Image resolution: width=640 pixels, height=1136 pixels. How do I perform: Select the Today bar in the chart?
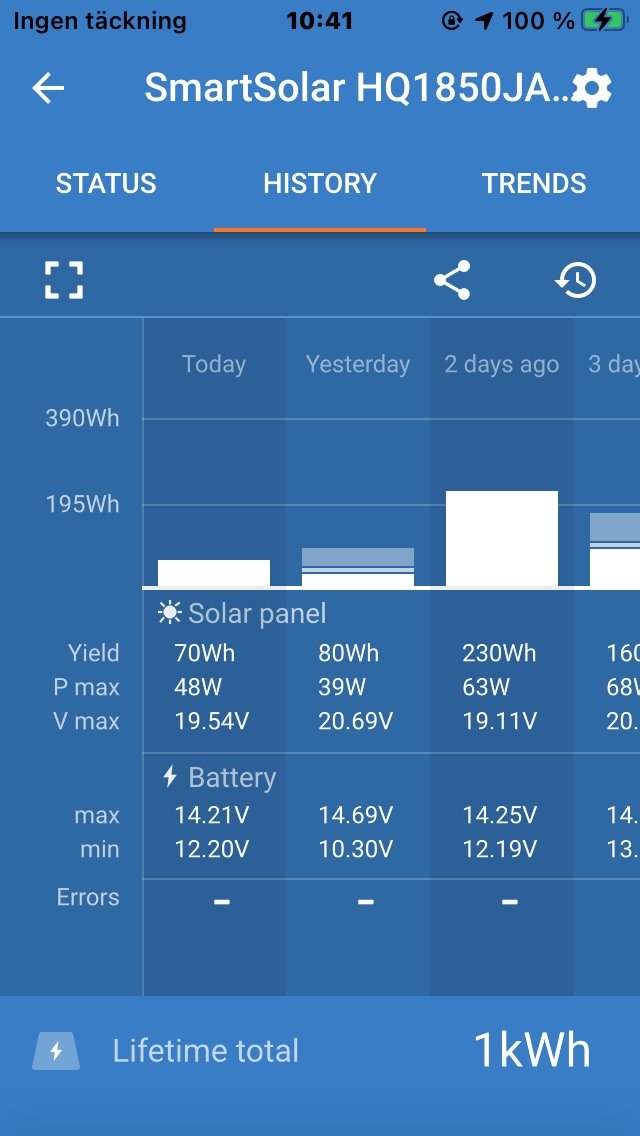click(214, 573)
